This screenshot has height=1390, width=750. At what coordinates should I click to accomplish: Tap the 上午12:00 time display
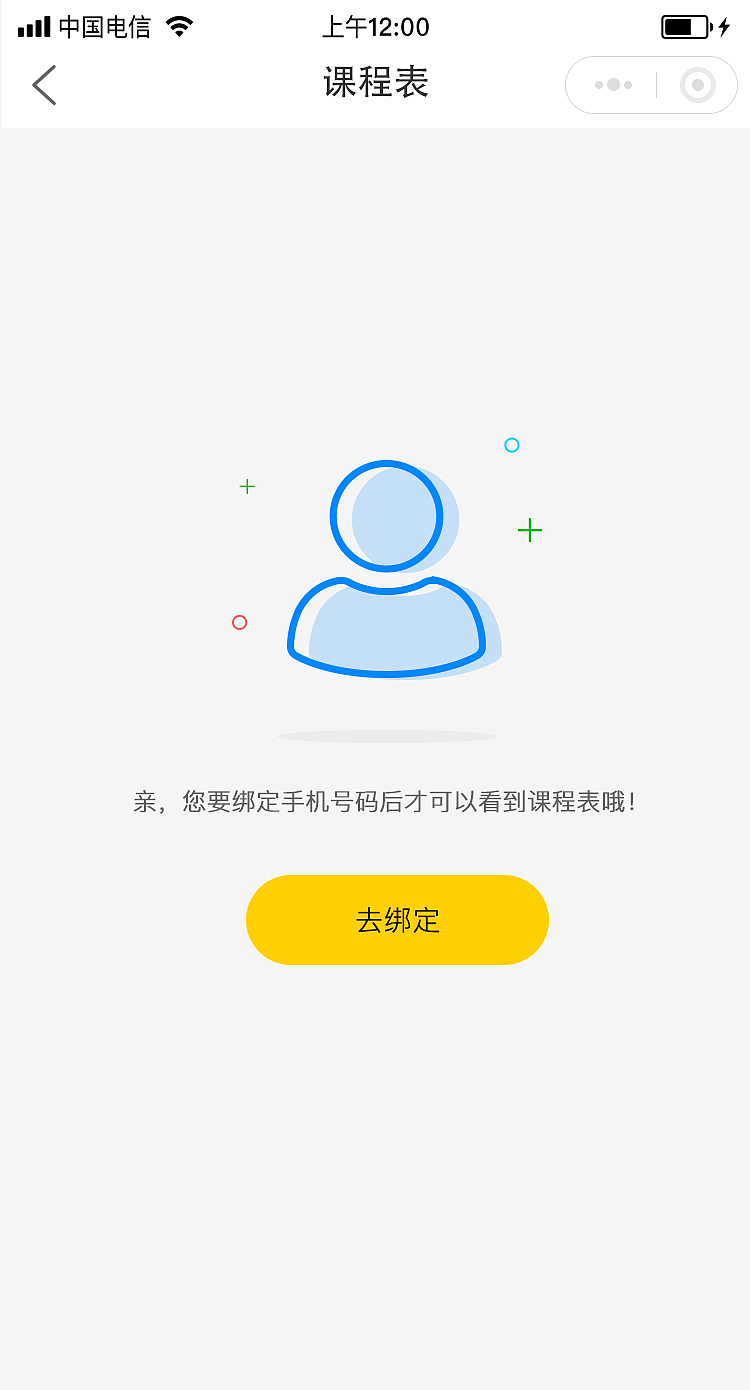pyautogui.click(x=375, y=27)
